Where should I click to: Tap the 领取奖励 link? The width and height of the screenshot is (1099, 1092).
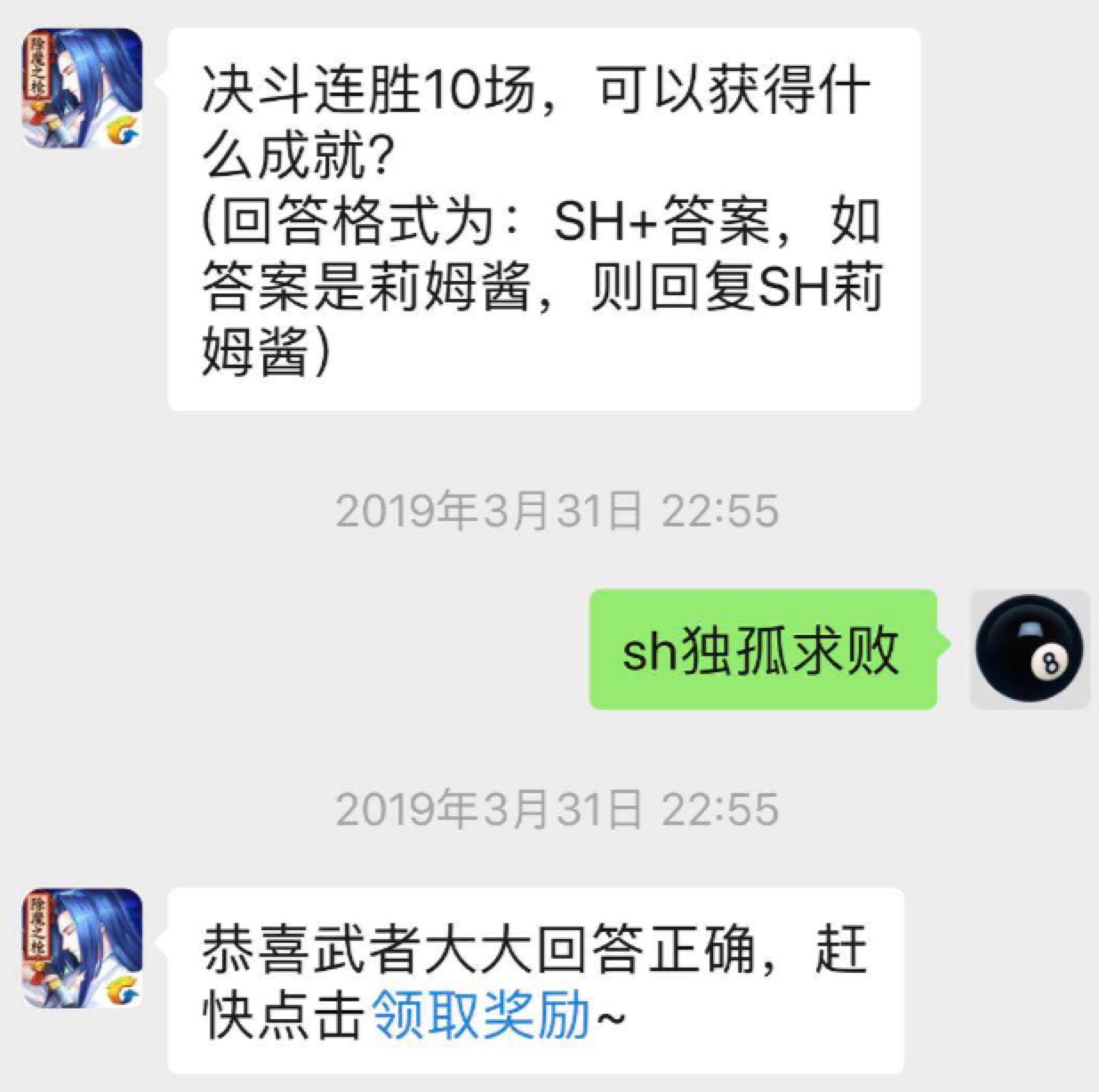[x=481, y=1014]
